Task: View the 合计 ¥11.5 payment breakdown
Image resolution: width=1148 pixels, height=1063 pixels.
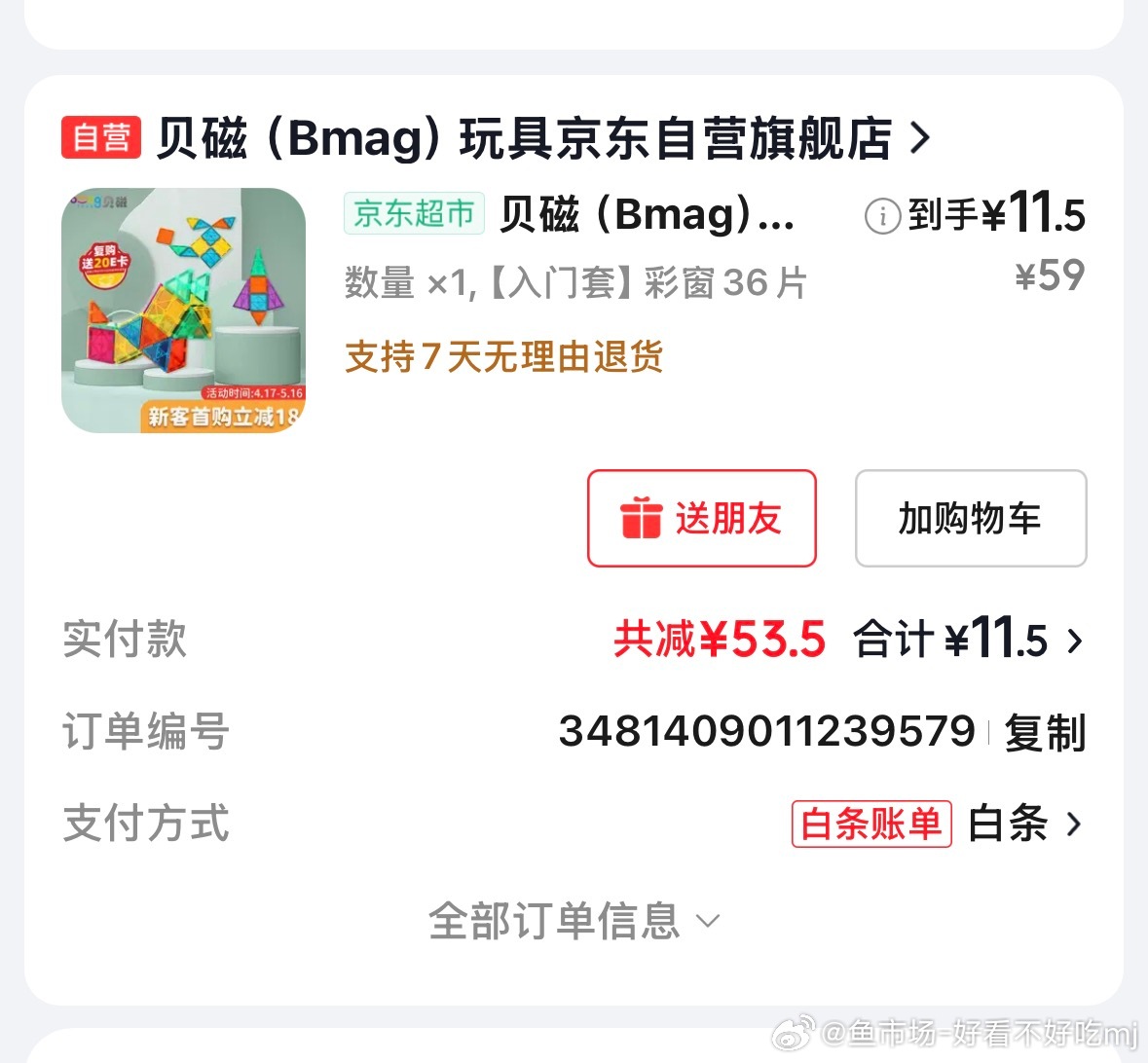Action: [x=969, y=641]
